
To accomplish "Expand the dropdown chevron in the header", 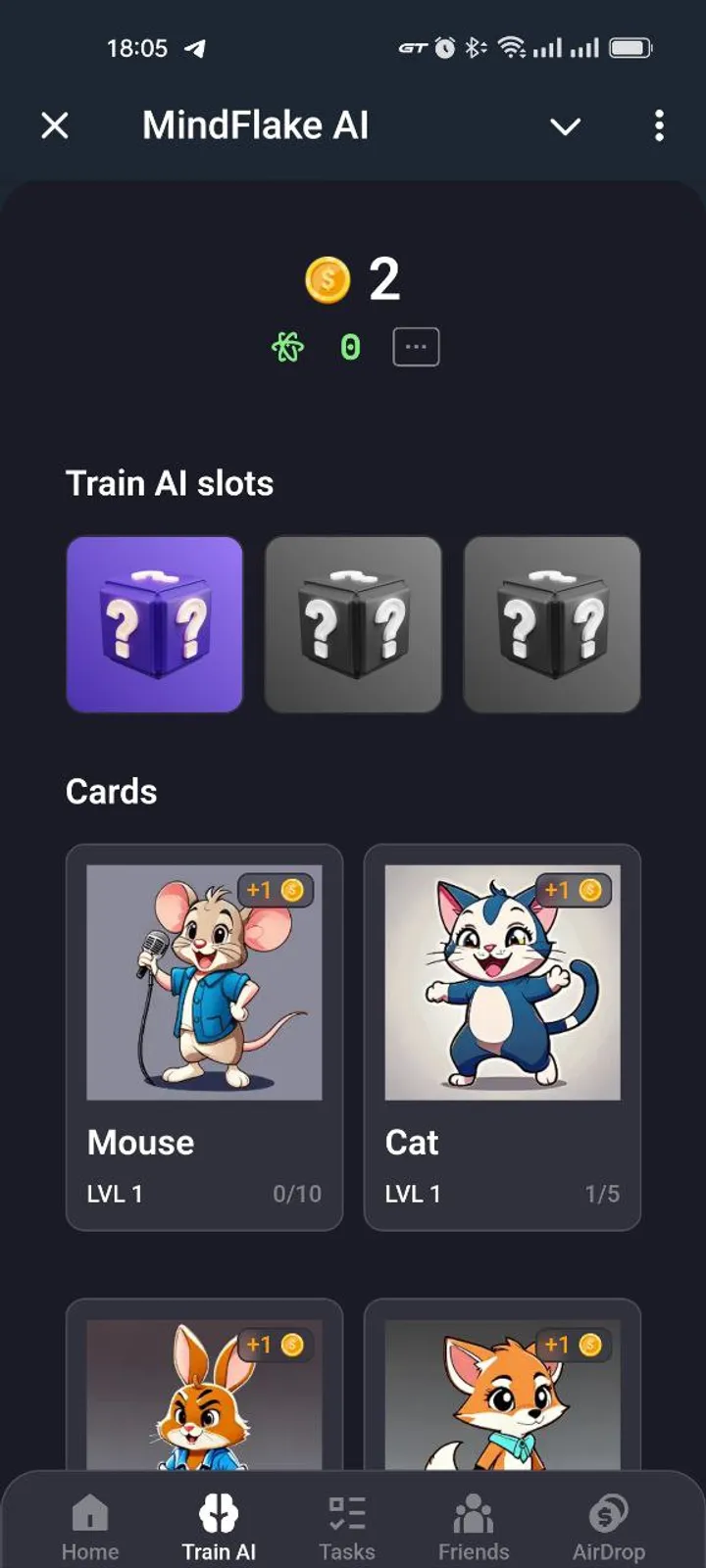I will [x=565, y=126].
